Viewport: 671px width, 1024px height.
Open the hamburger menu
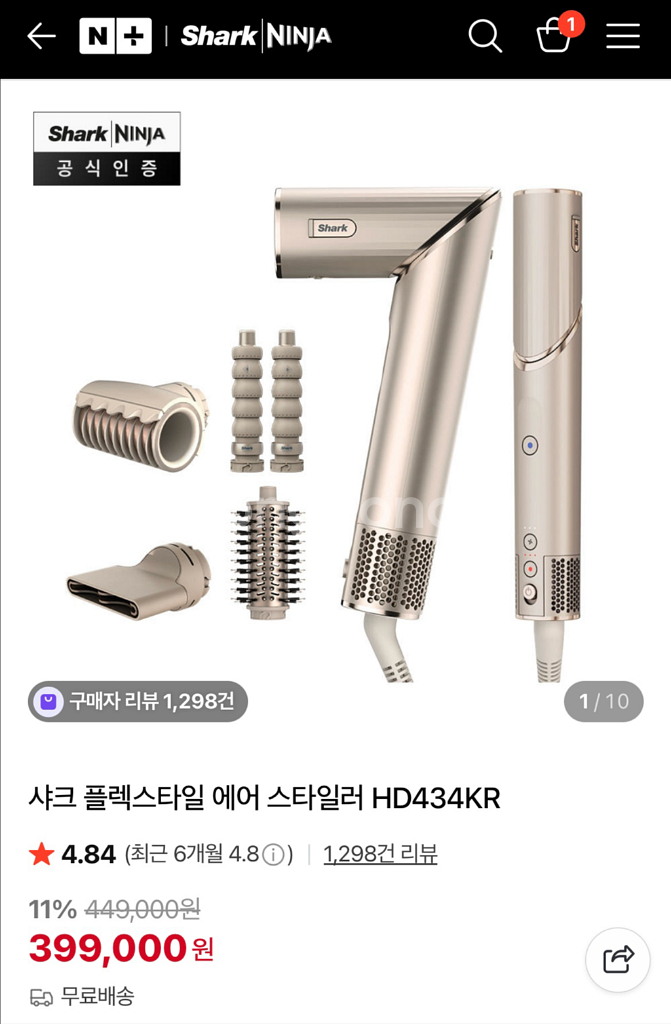[x=622, y=37]
